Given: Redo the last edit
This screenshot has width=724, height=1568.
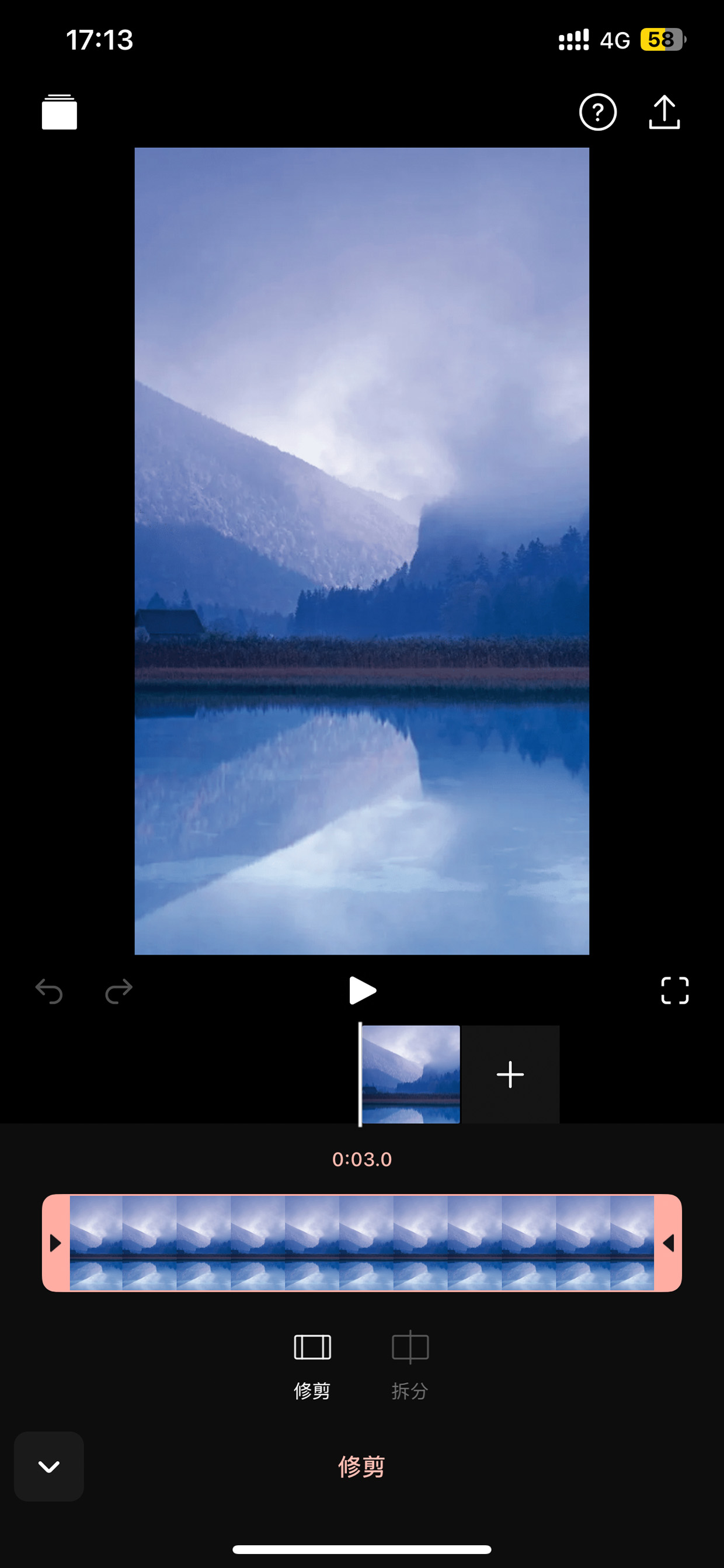Looking at the screenshot, I should click(x=119, y=991).
